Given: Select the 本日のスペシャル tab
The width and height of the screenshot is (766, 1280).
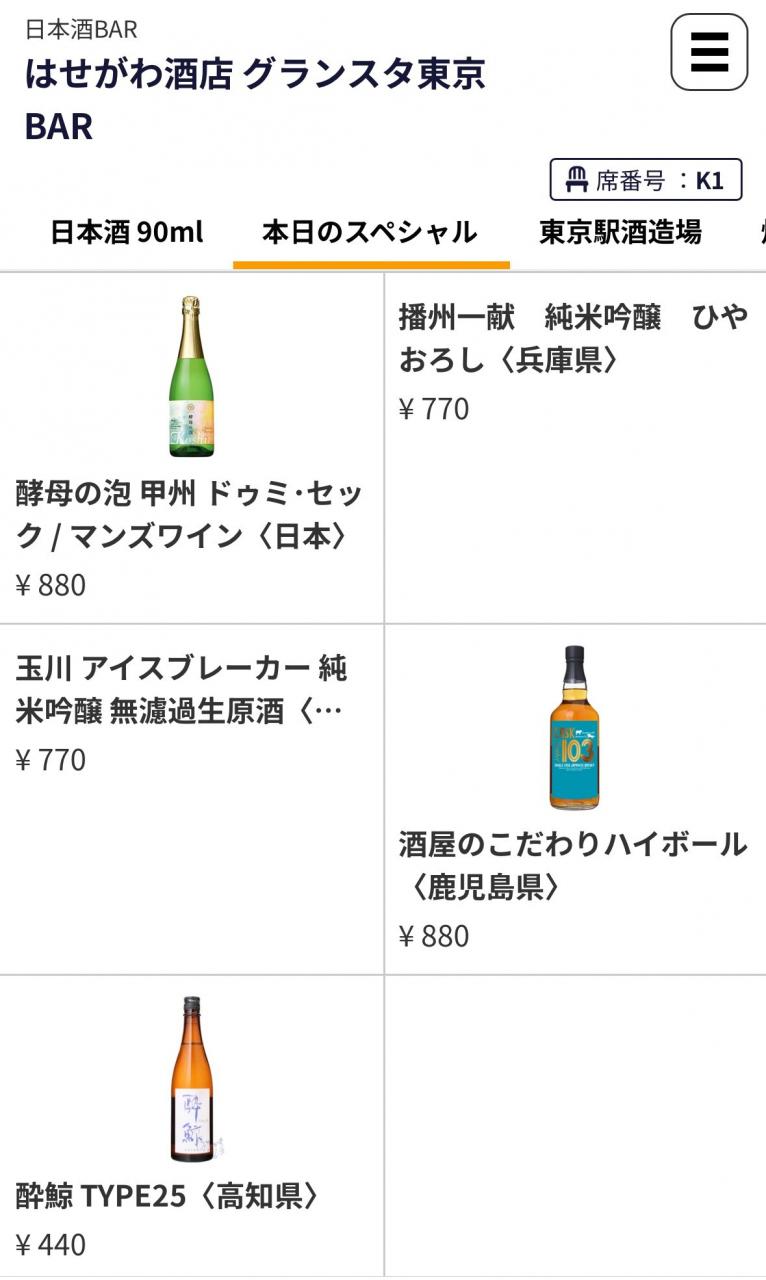Looking at the screenshot, I should (370, 233).
